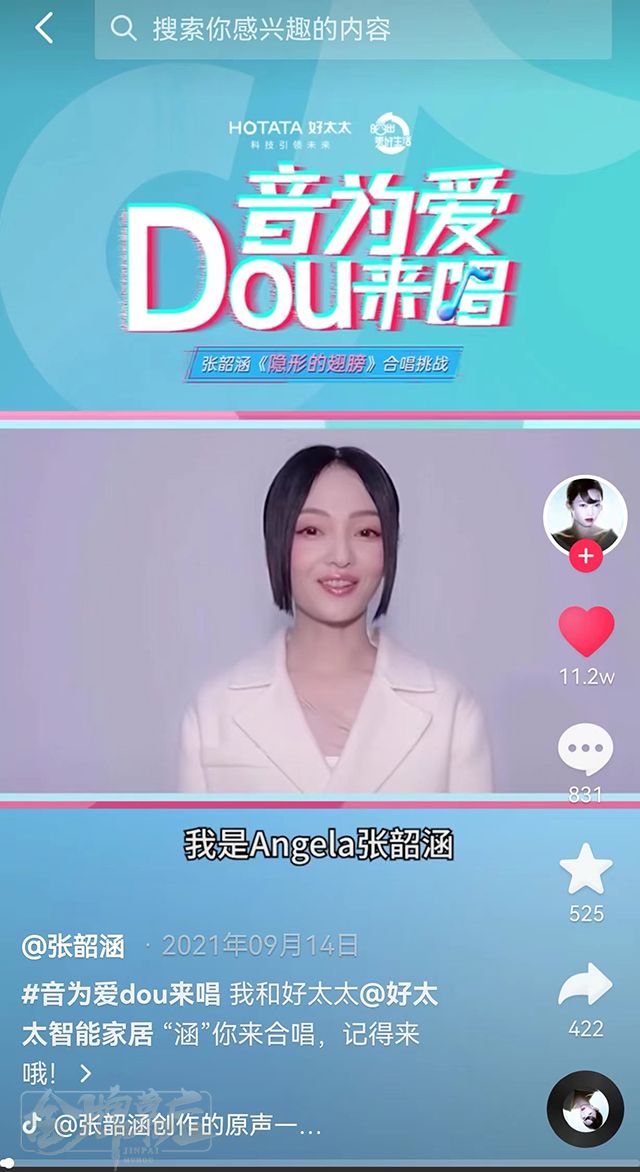
Task: Open the spinning music disc
Action: 585,1108
